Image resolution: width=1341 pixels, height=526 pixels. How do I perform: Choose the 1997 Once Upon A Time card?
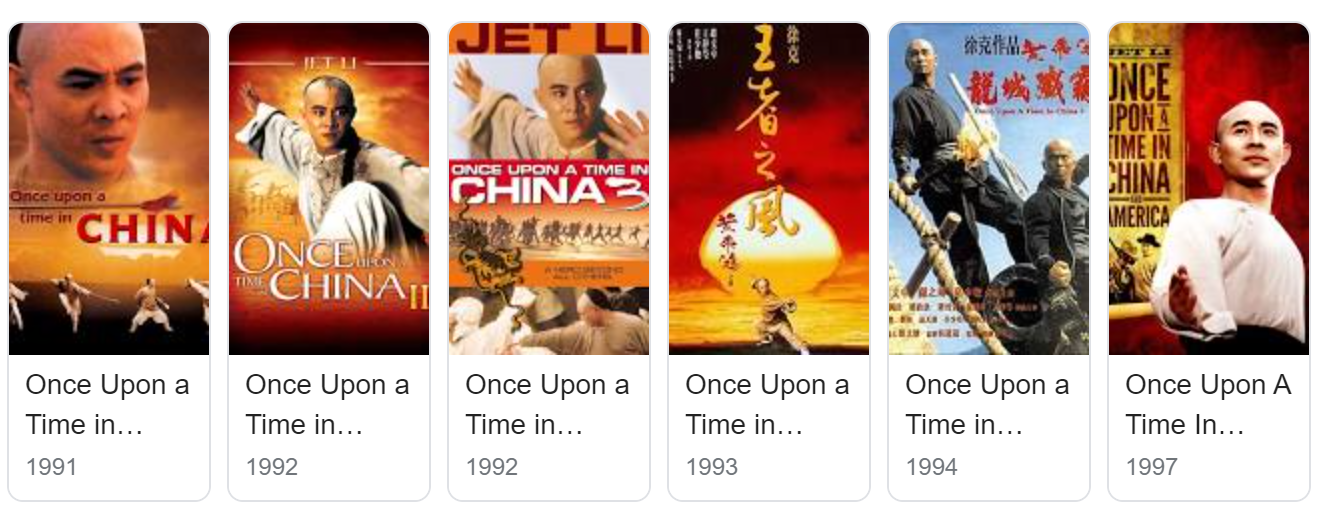click(1209, 260)
